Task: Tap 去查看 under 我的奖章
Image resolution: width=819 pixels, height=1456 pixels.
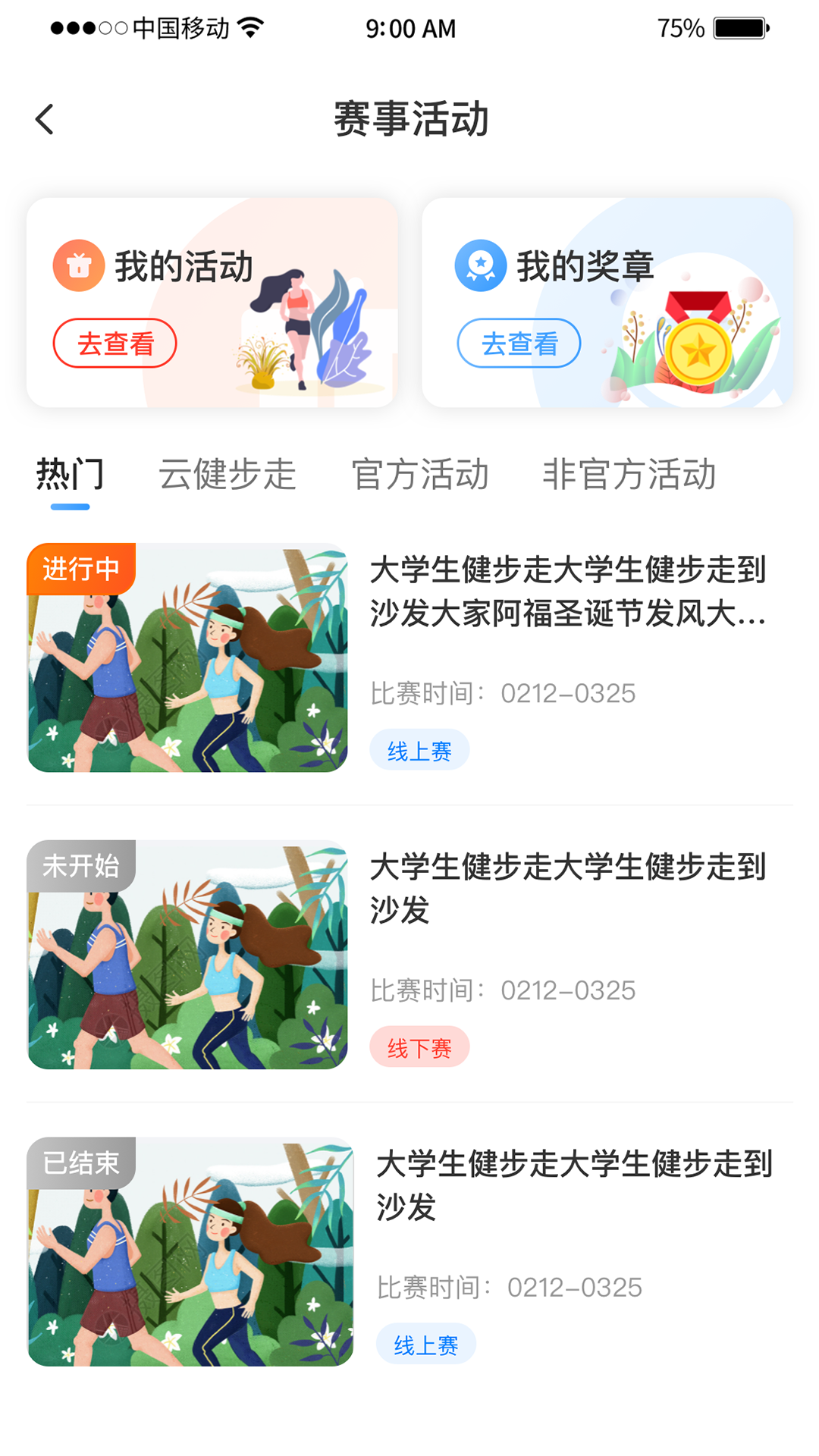Action: click(519, 344)
